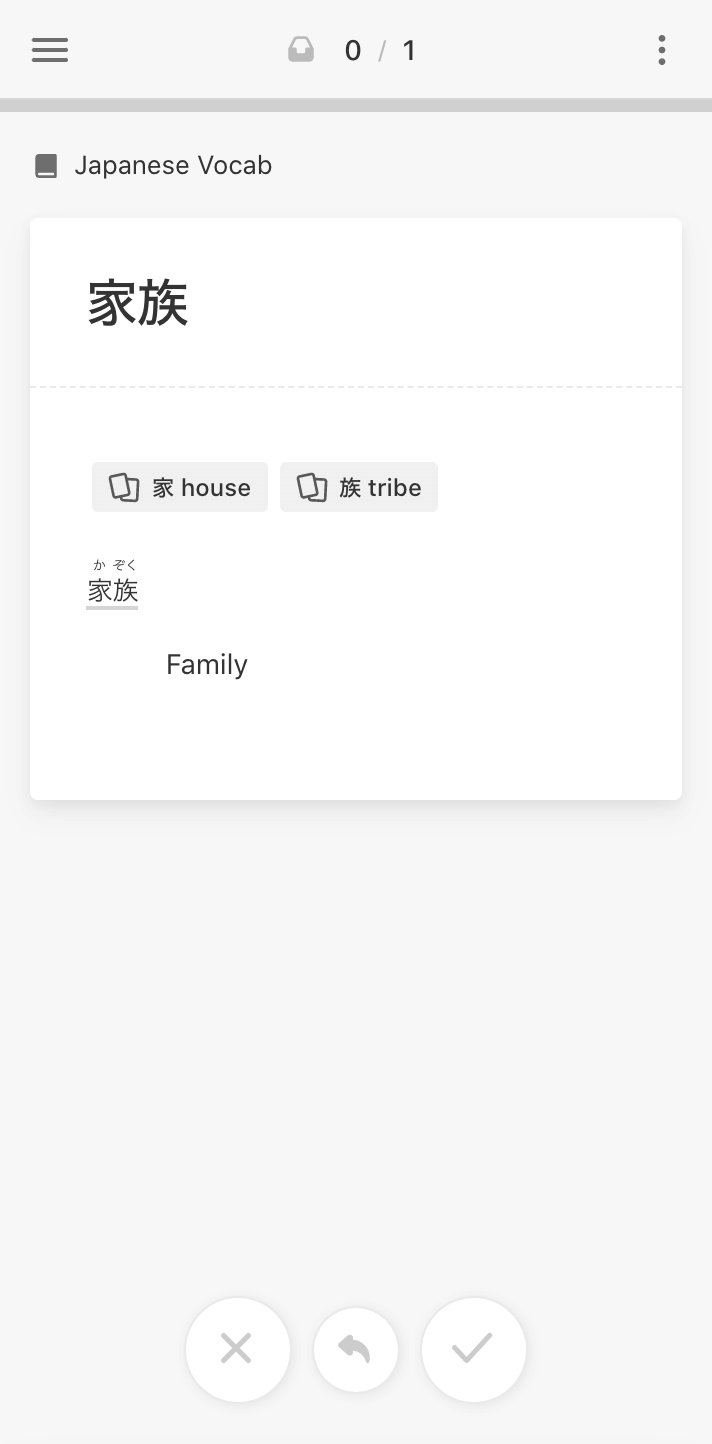The height and width of the screenshot is (1444, 712).
Task: Open the Japanese Vocab deck link
Action: pos(153,165)
